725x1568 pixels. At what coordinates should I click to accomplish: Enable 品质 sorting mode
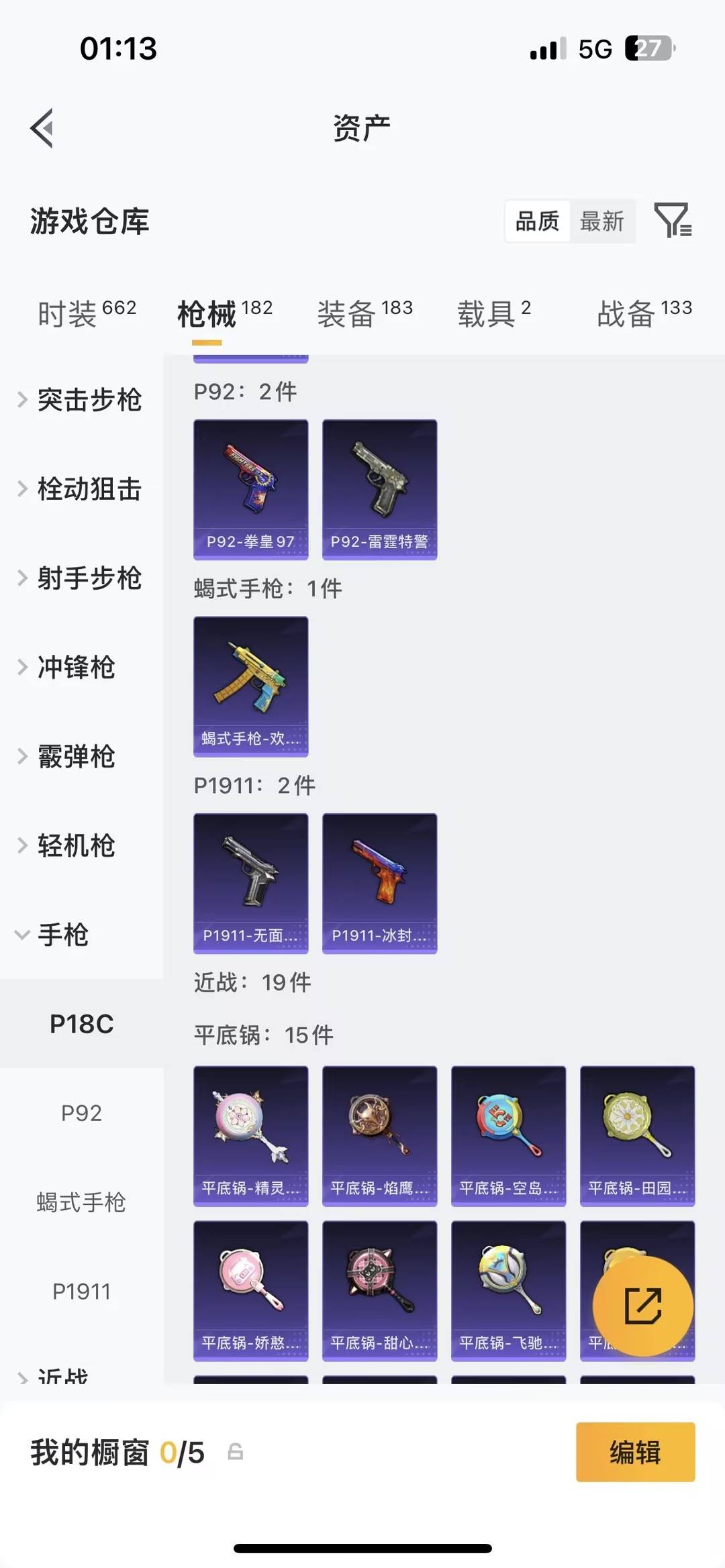tap(536, 221)
